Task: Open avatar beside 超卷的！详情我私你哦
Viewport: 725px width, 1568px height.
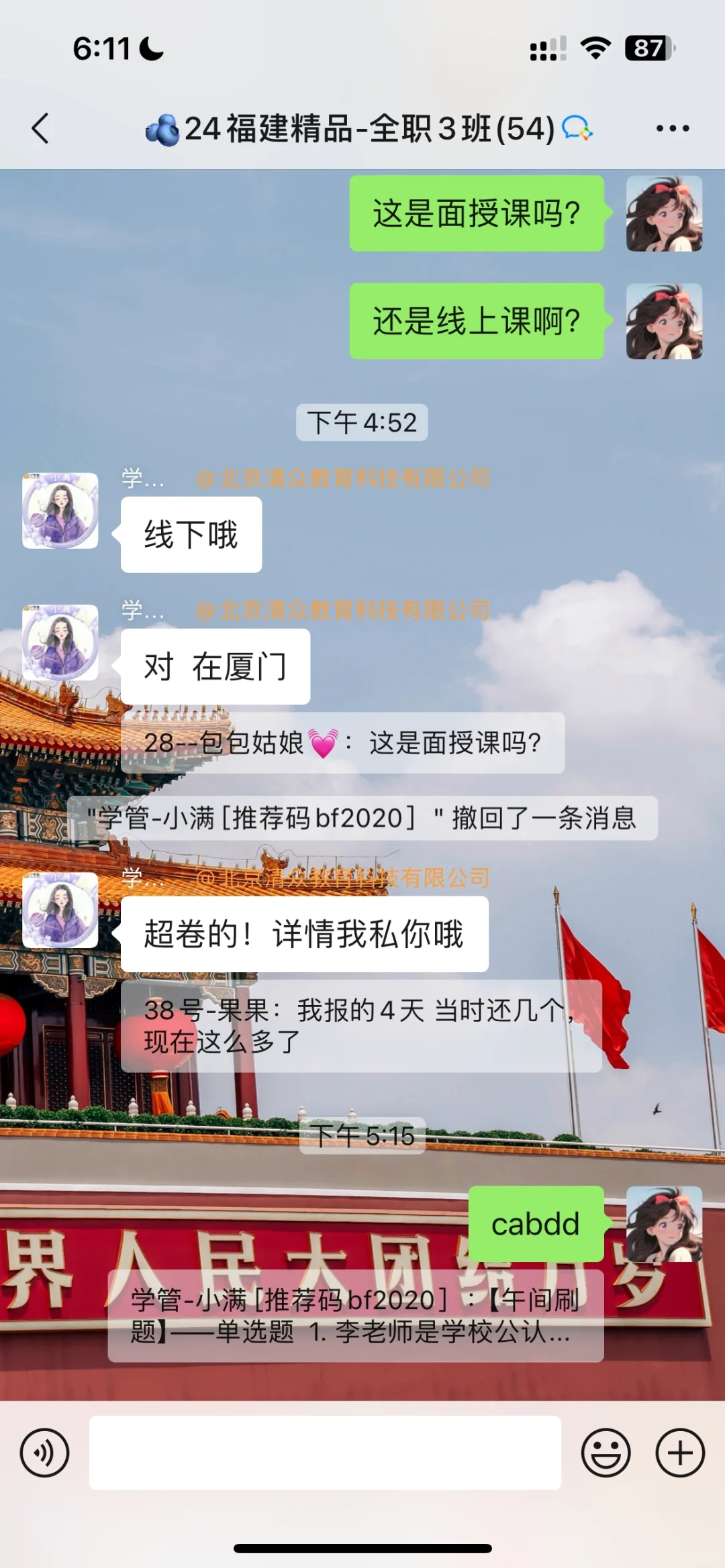Action: [x=60, y=910]
